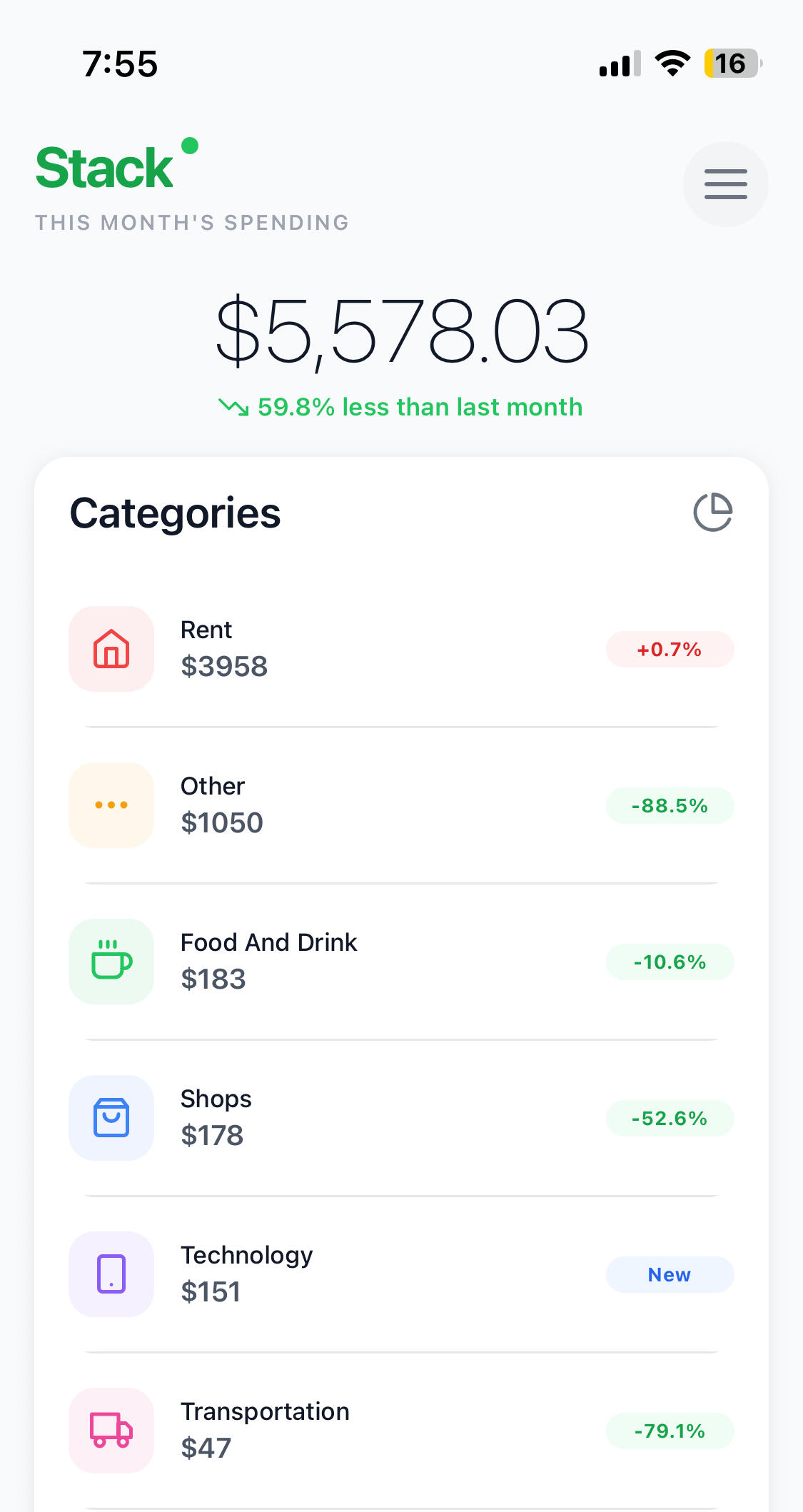Open the Other category row
Image resolution: width=803 pixels, height=1512 pixels.
click(x=401, y=805)
